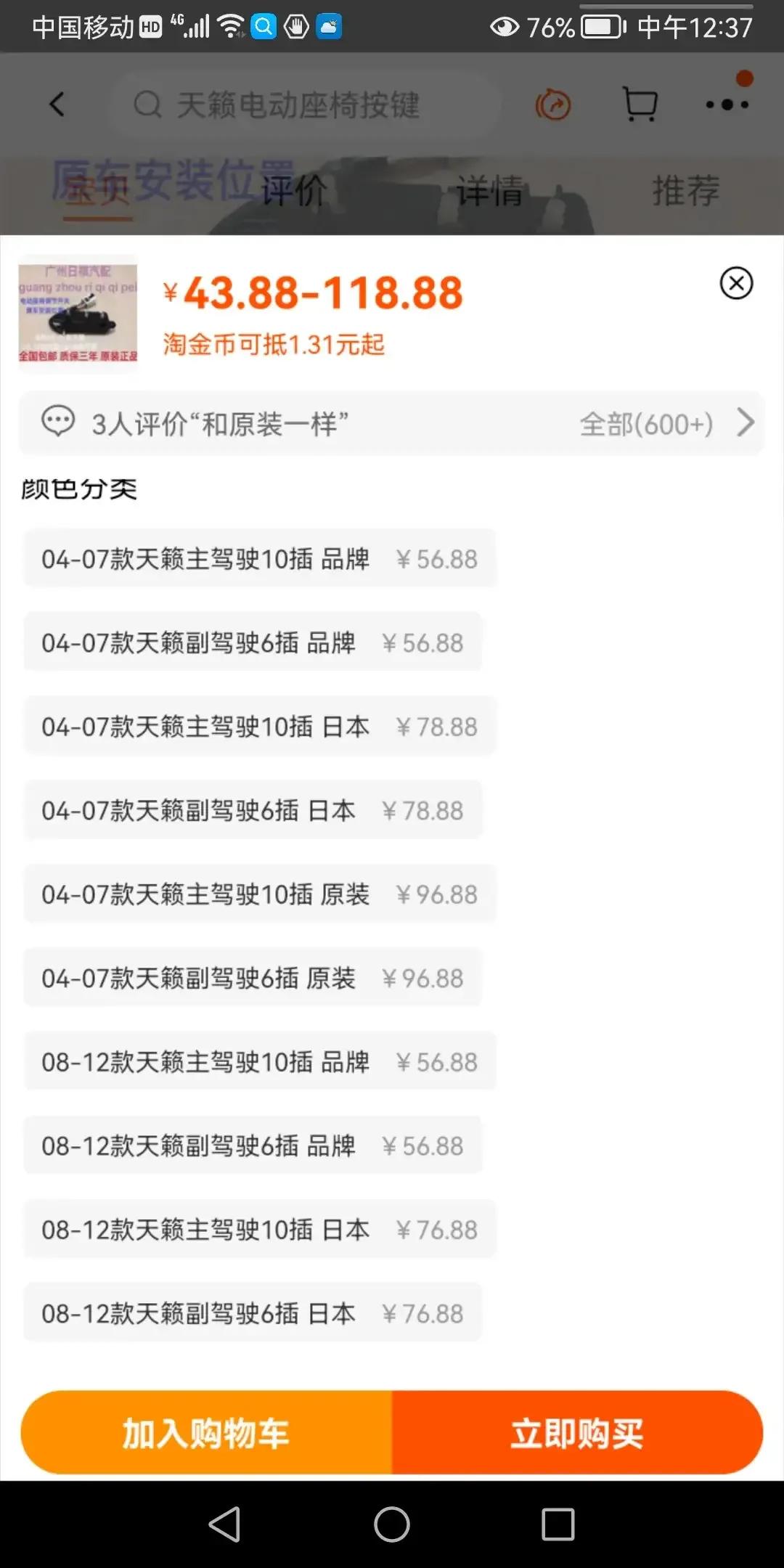
Task: Open the search magnifier in search bar
Action: tap(147, 104)
